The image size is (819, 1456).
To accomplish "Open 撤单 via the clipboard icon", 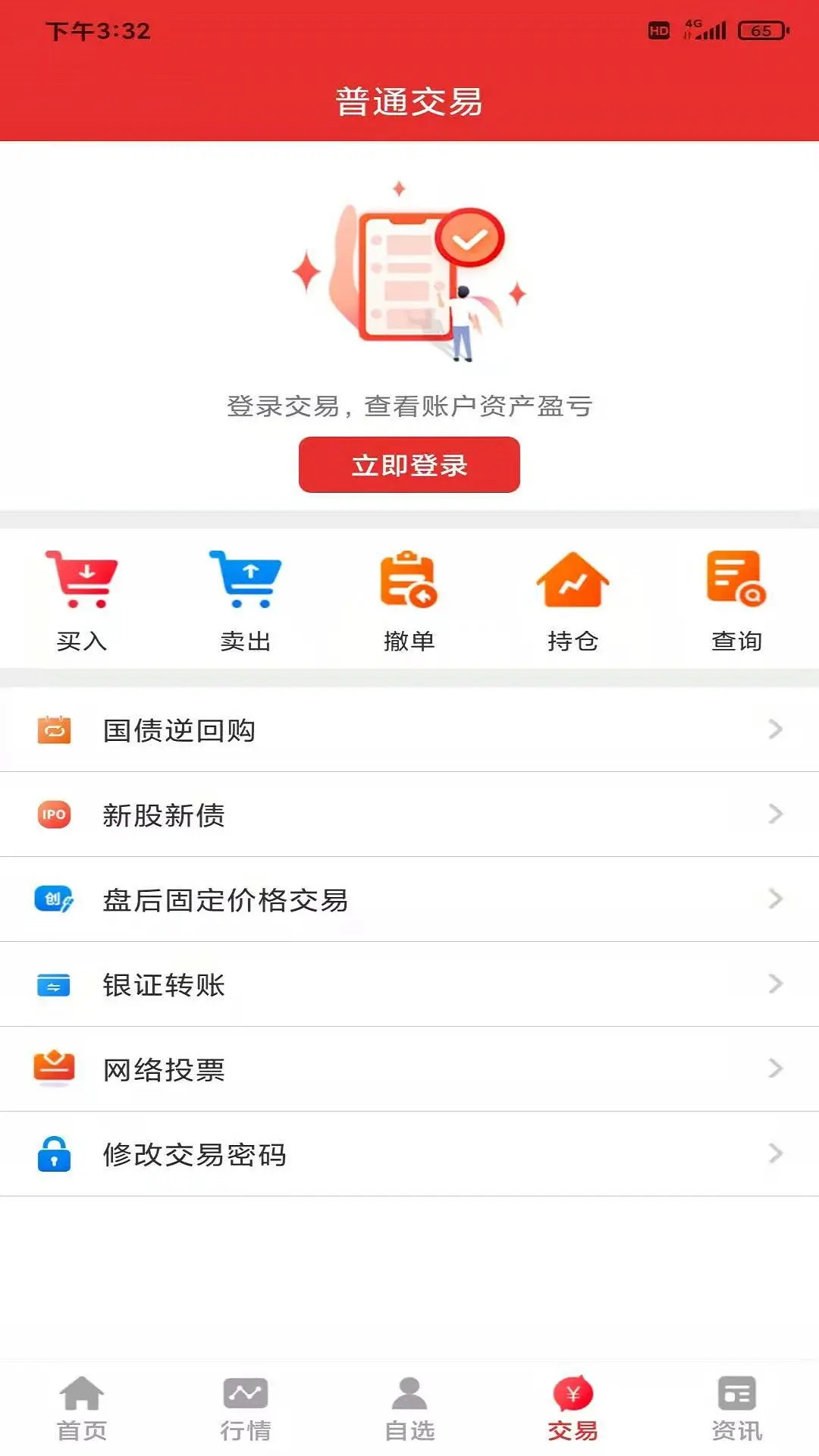I will (x=409, y=580).
